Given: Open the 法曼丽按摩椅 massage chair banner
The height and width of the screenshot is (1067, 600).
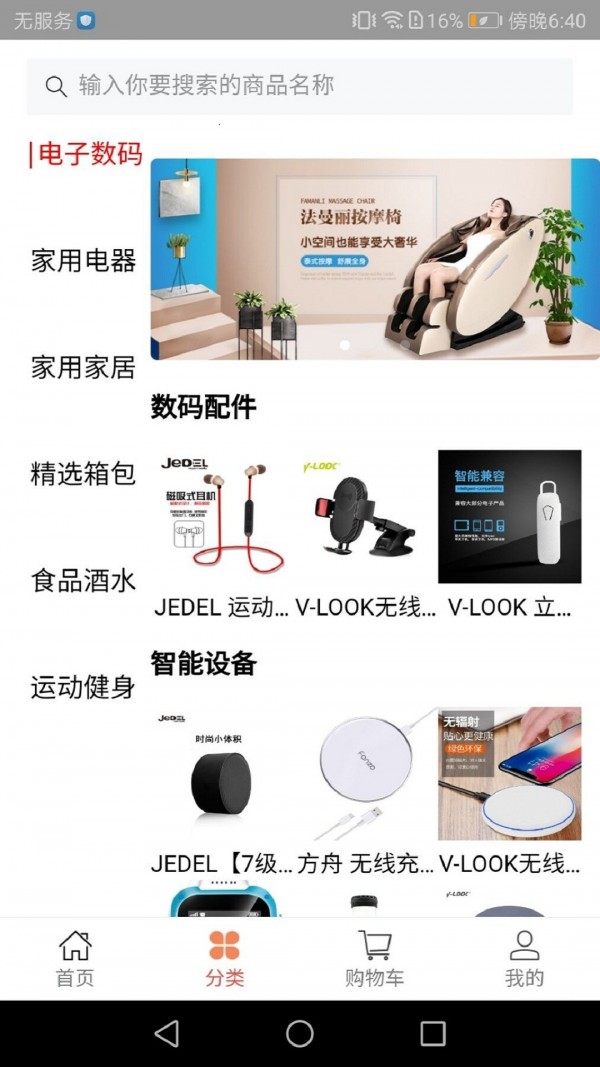Looking at the screenshot, I should tap(375, 259).
